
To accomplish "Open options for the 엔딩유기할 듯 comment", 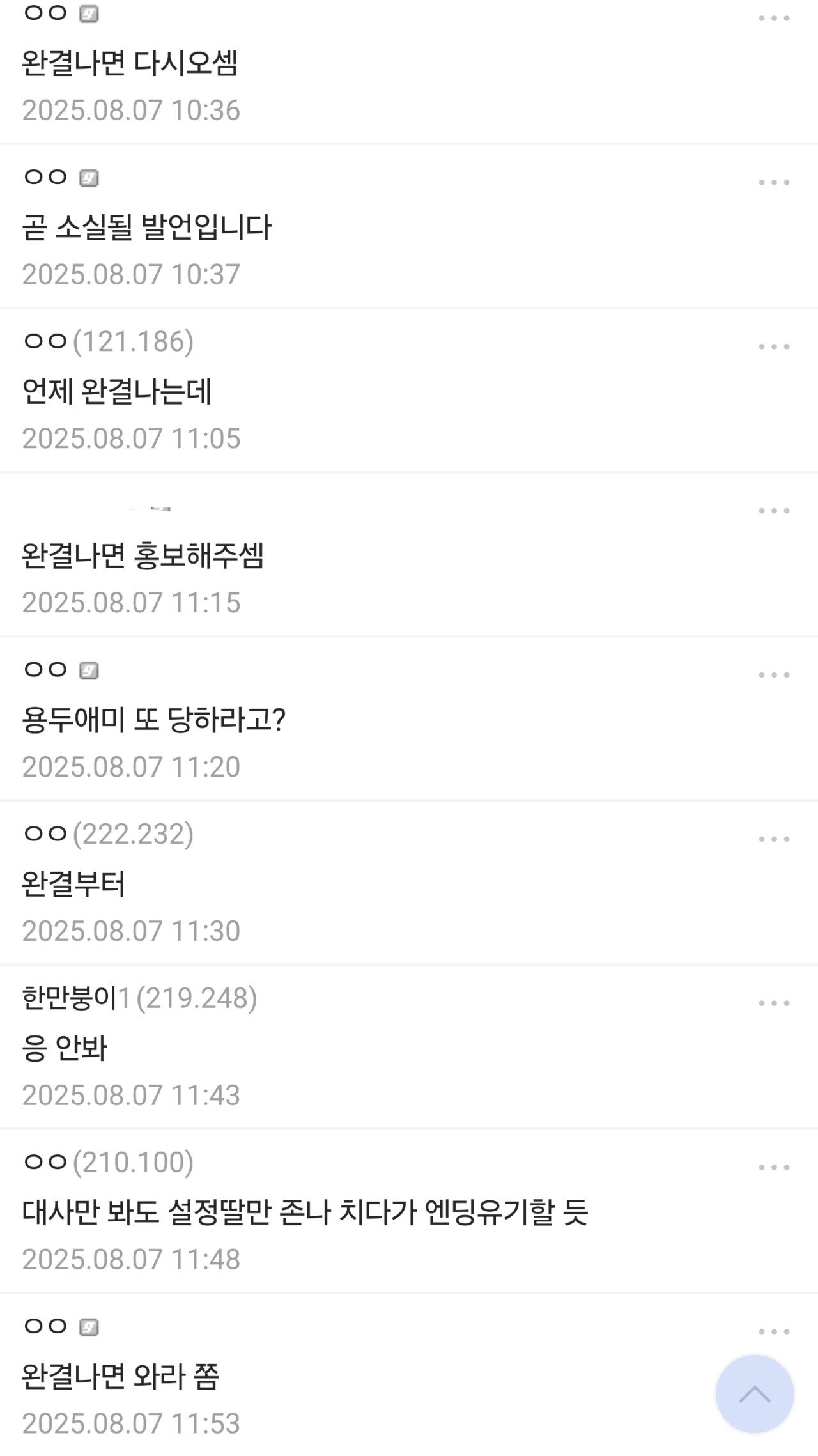I will click(x=774, y=1168).
